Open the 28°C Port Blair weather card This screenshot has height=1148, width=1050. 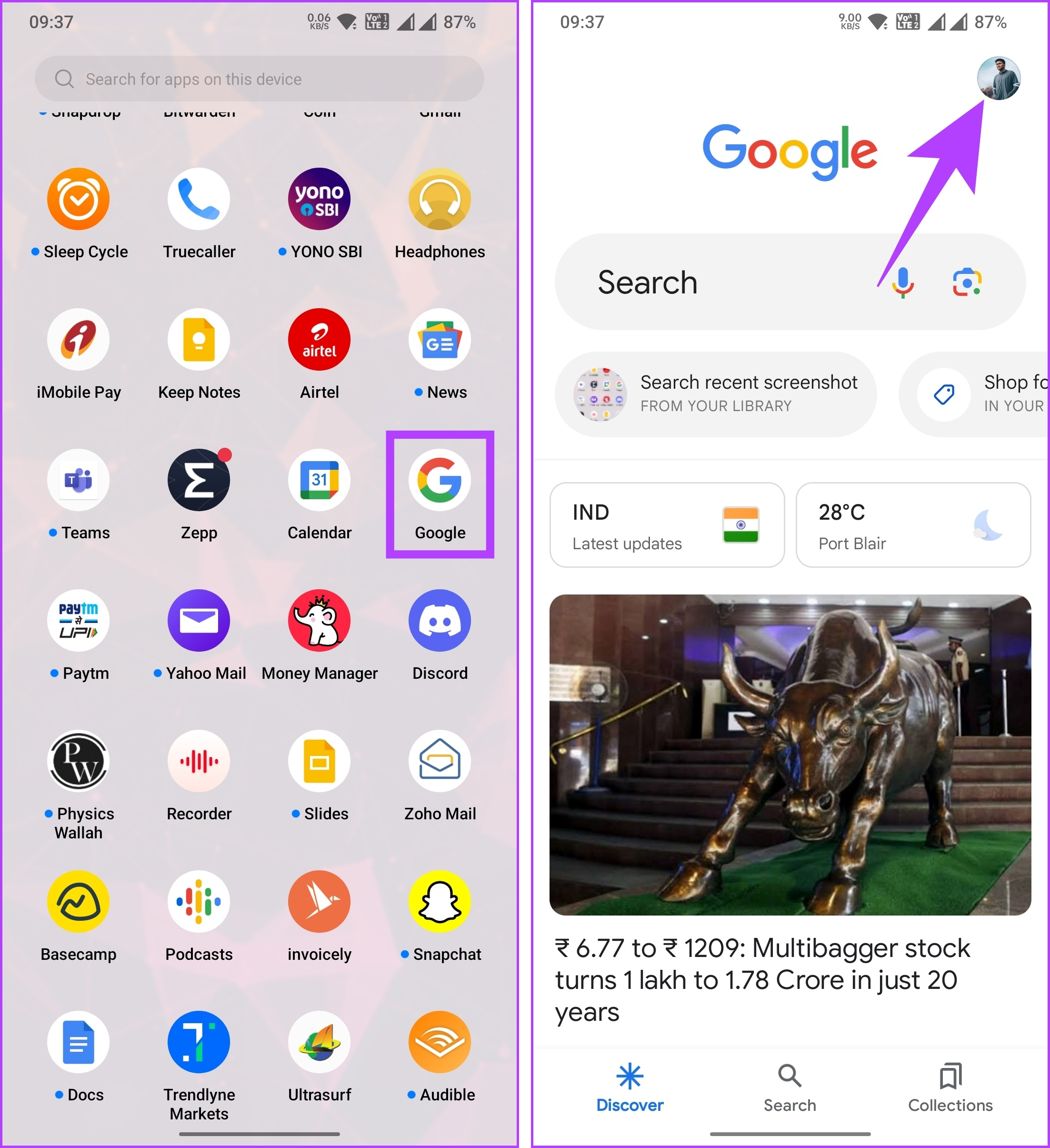pos(913,525)
